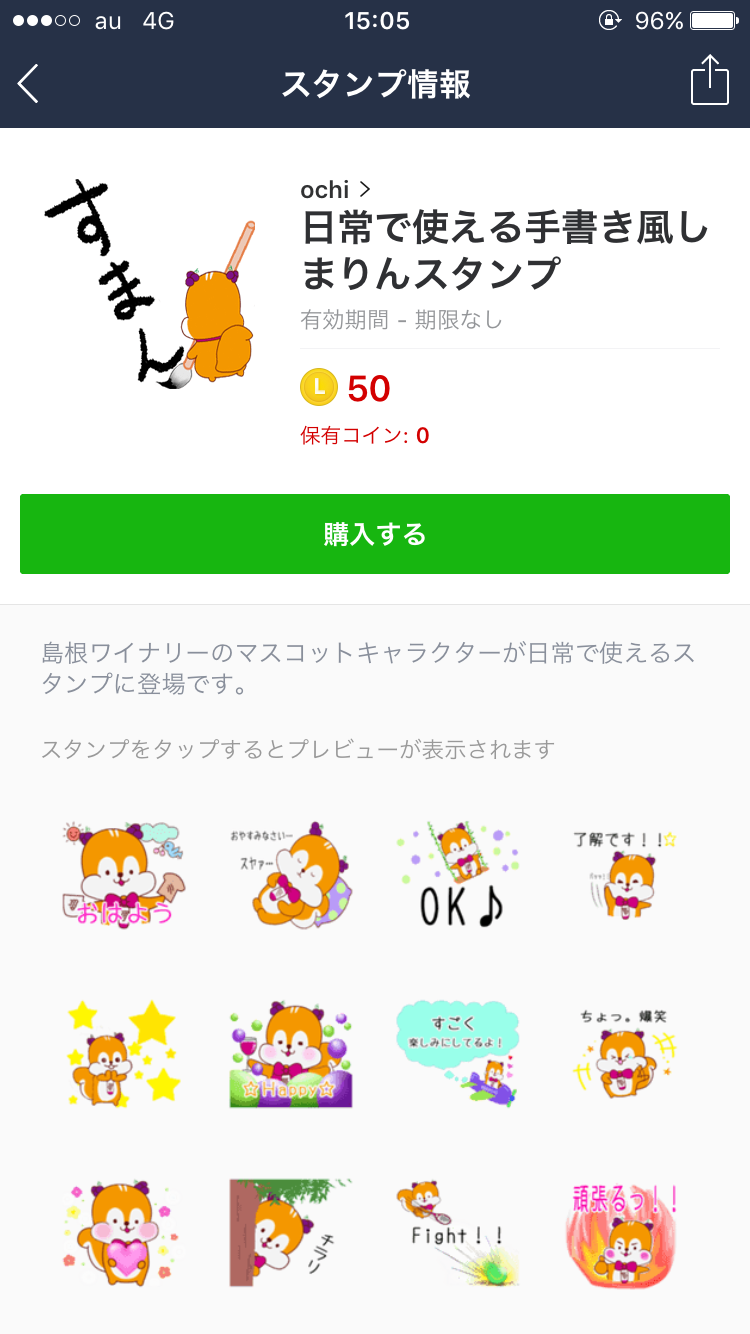Preview the Fight!! sticker
Screen dimensions: 750x1334
tap(459, 1233)
